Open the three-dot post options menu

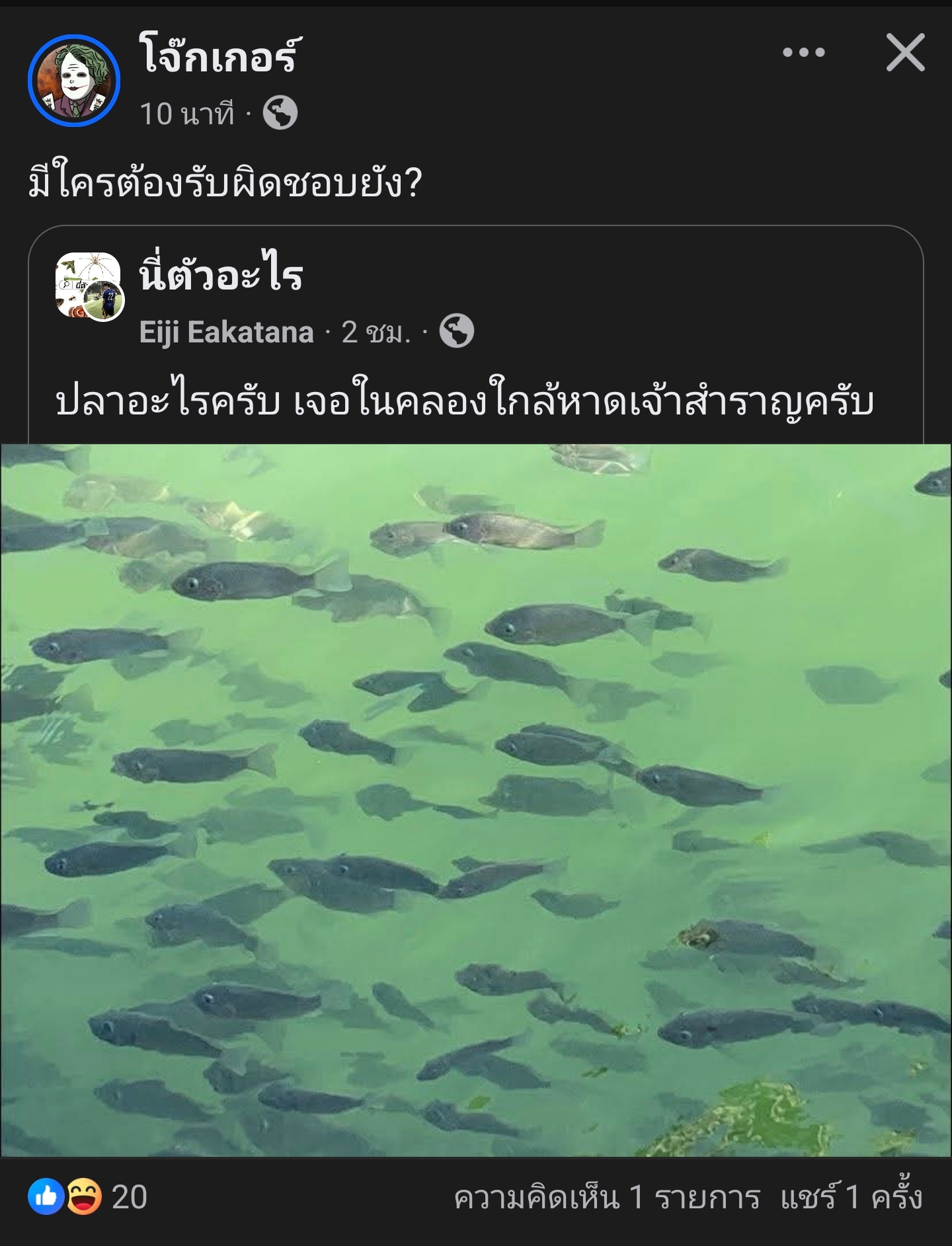click(803, 53)
